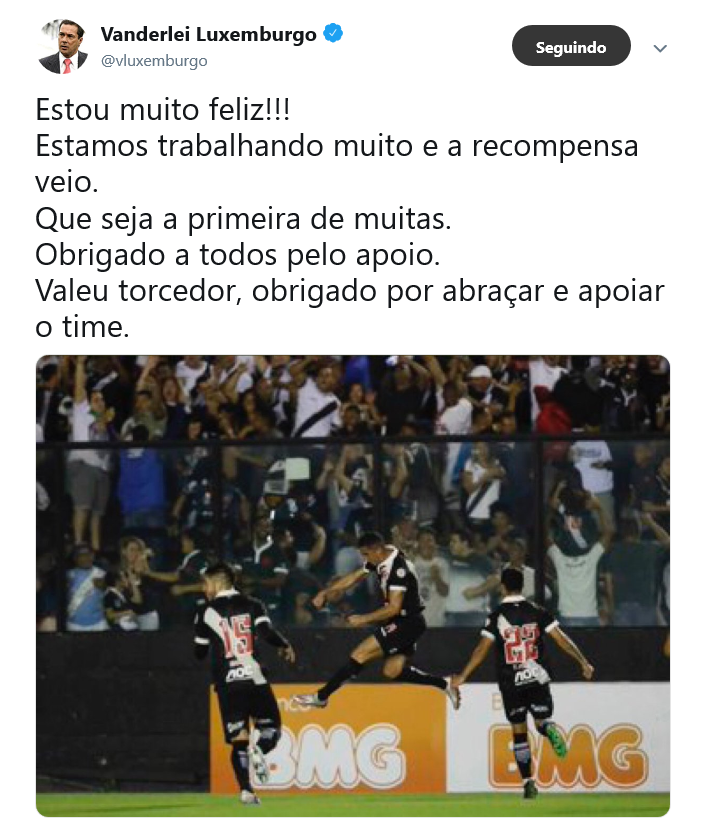
Task: Tap the Seguindo button
Action: pos(571,47)
